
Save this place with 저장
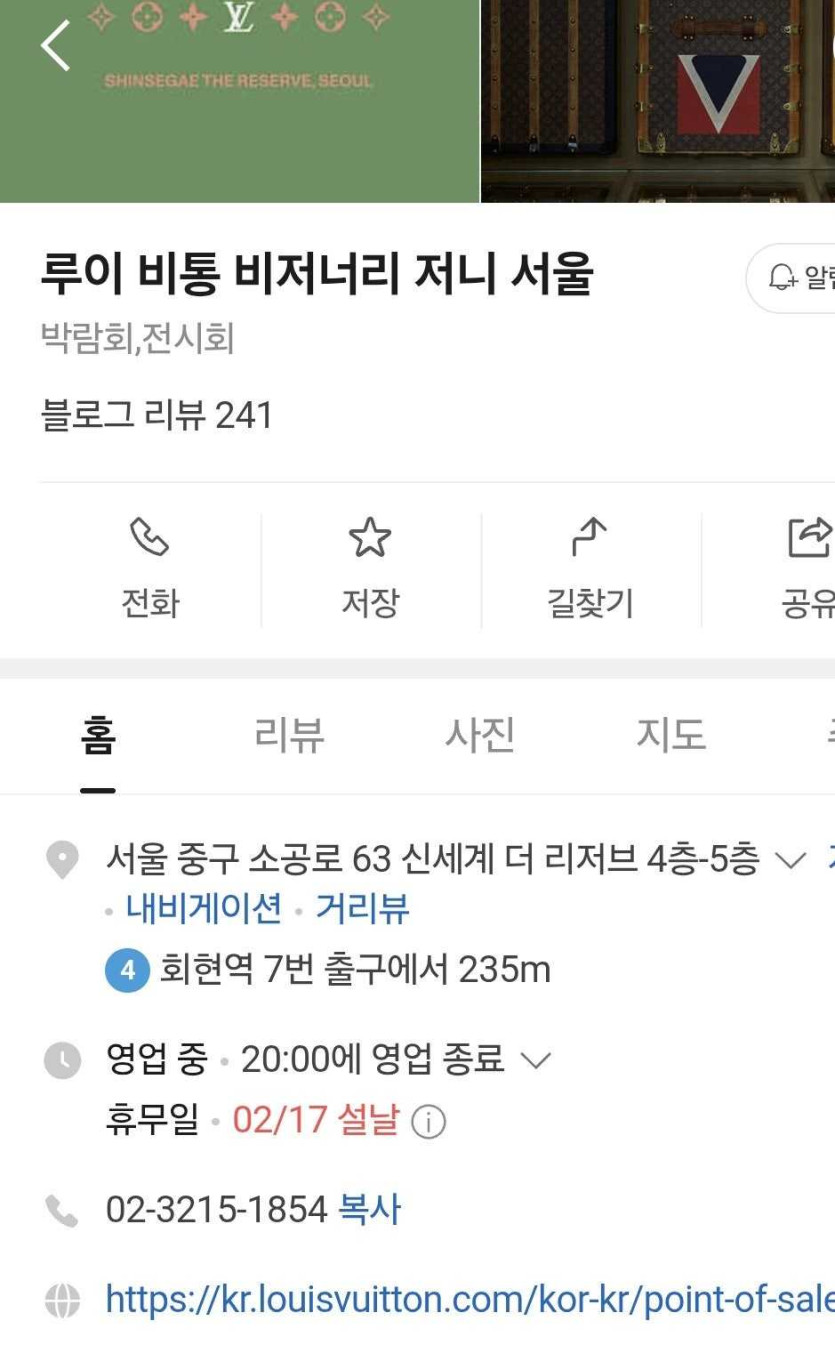(370, 569)
